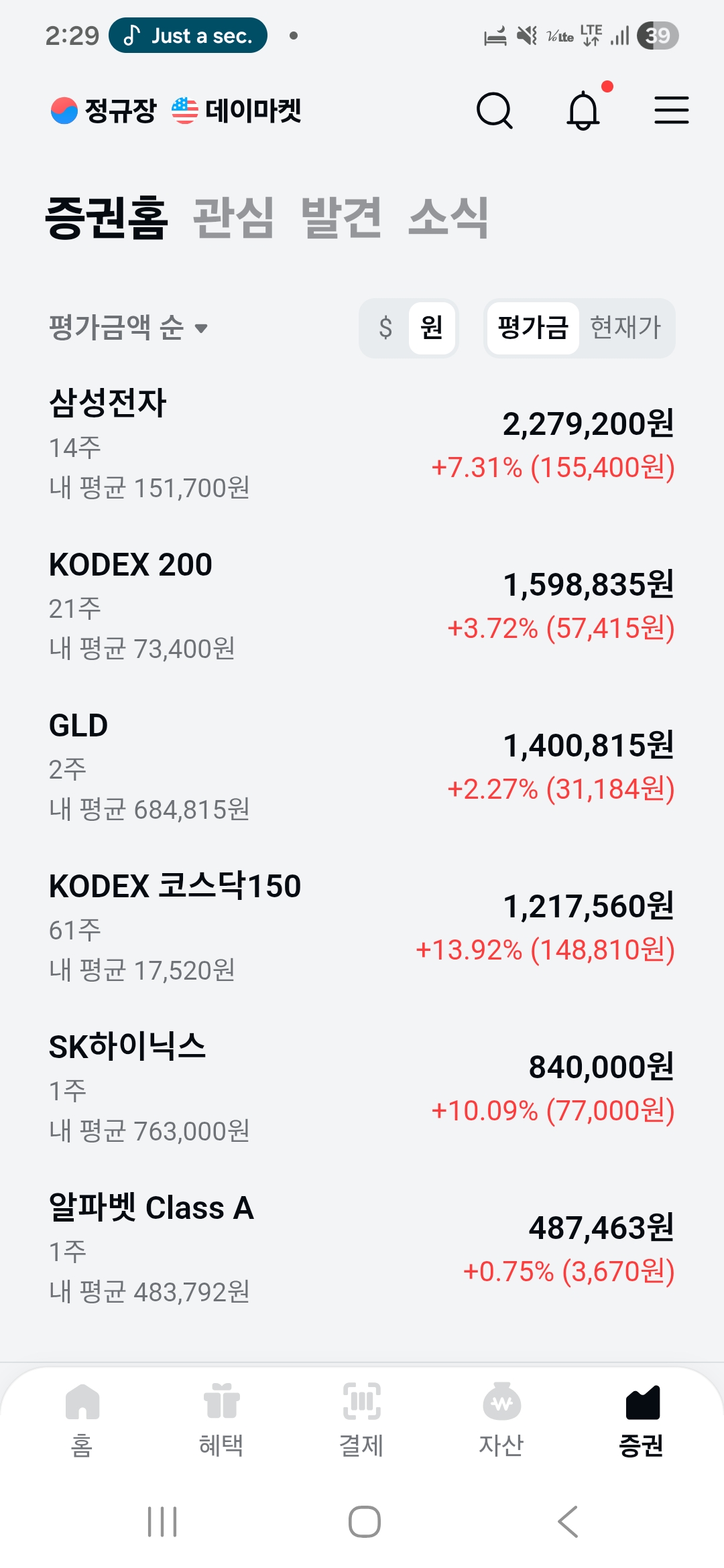Switch to the 관심 tab

coord(233,218)
